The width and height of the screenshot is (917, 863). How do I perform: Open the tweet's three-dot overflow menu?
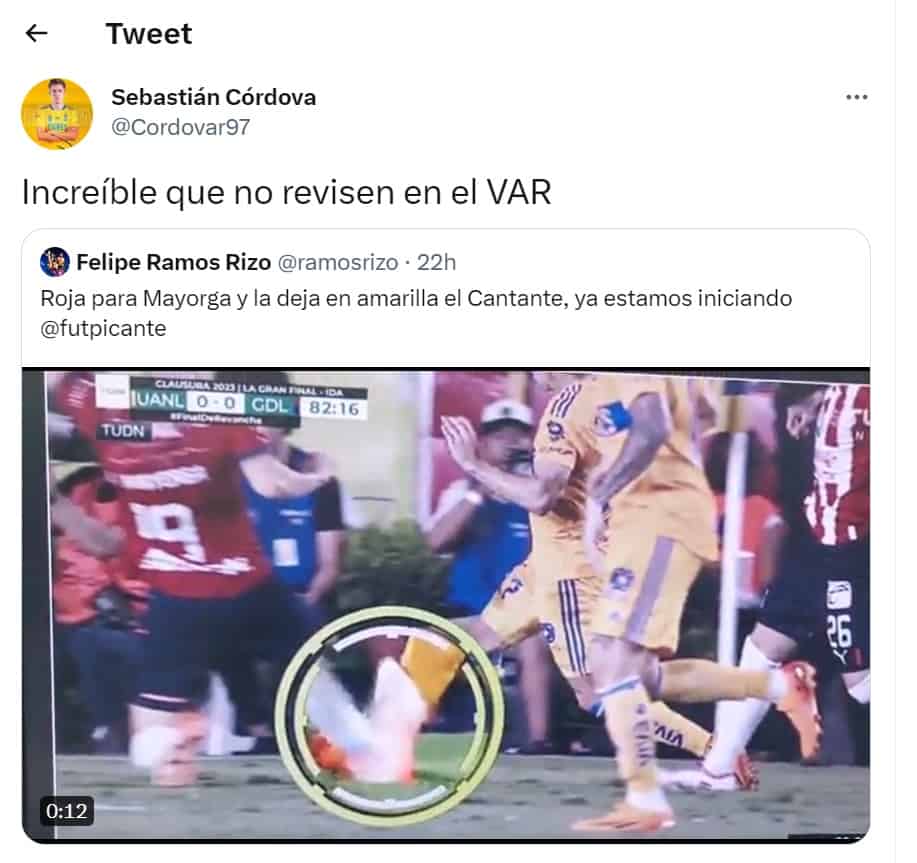(x=856, y=97)
